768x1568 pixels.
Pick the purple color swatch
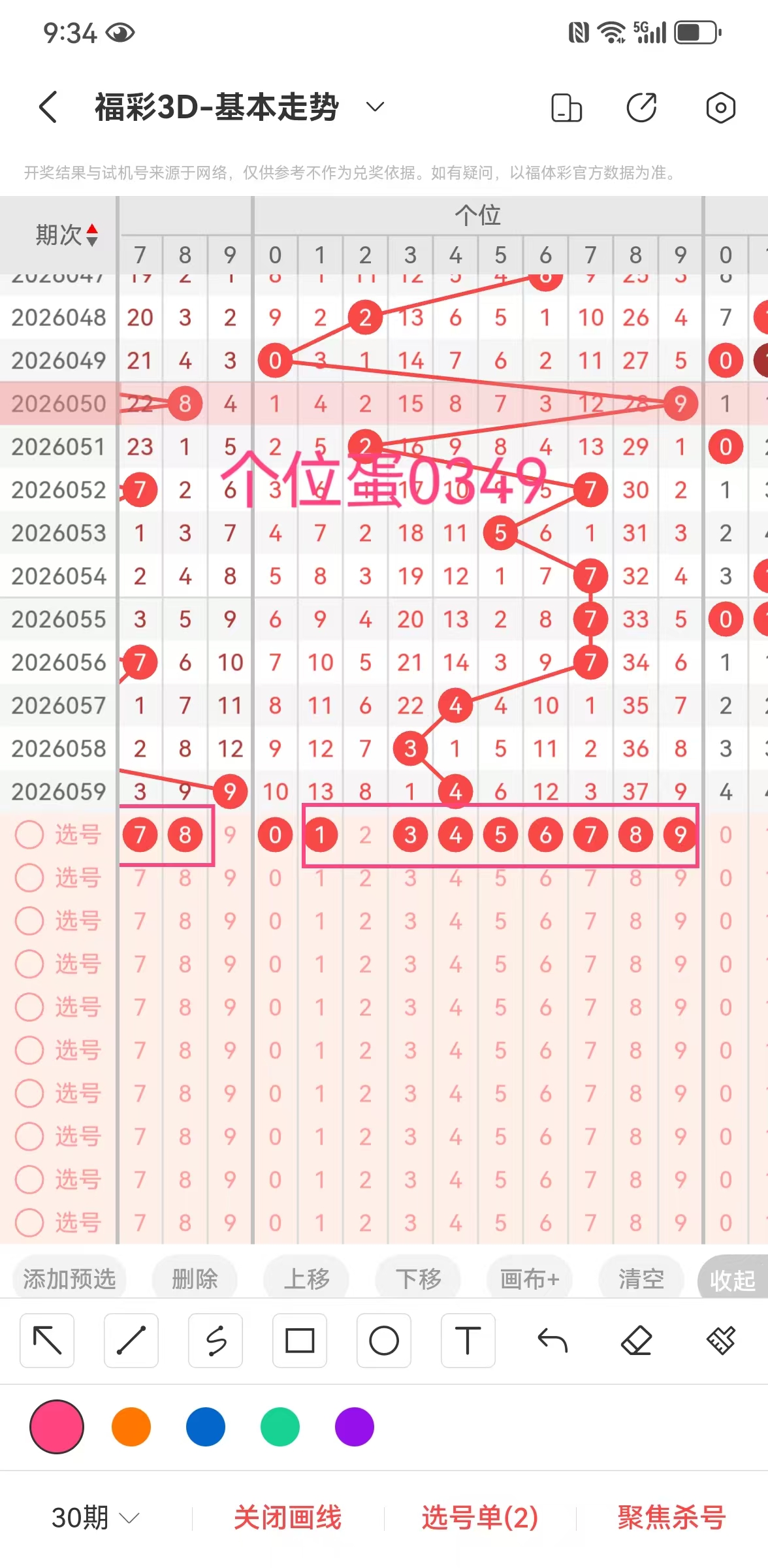[x=355, y=1427]
